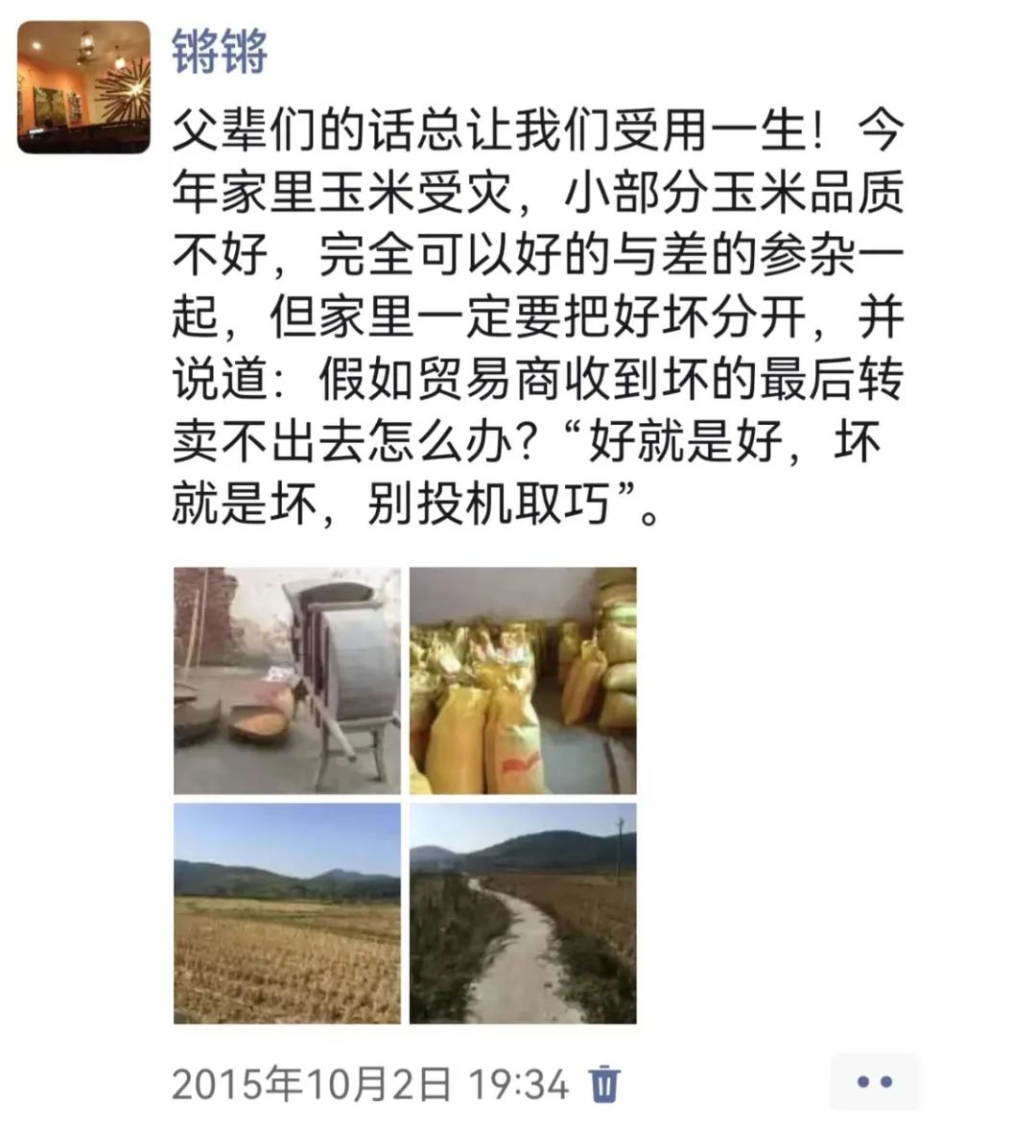This screenshot has height=1148, width=1036.
Task: View the yellow corn sacks photo
Action: coord(523,680)
